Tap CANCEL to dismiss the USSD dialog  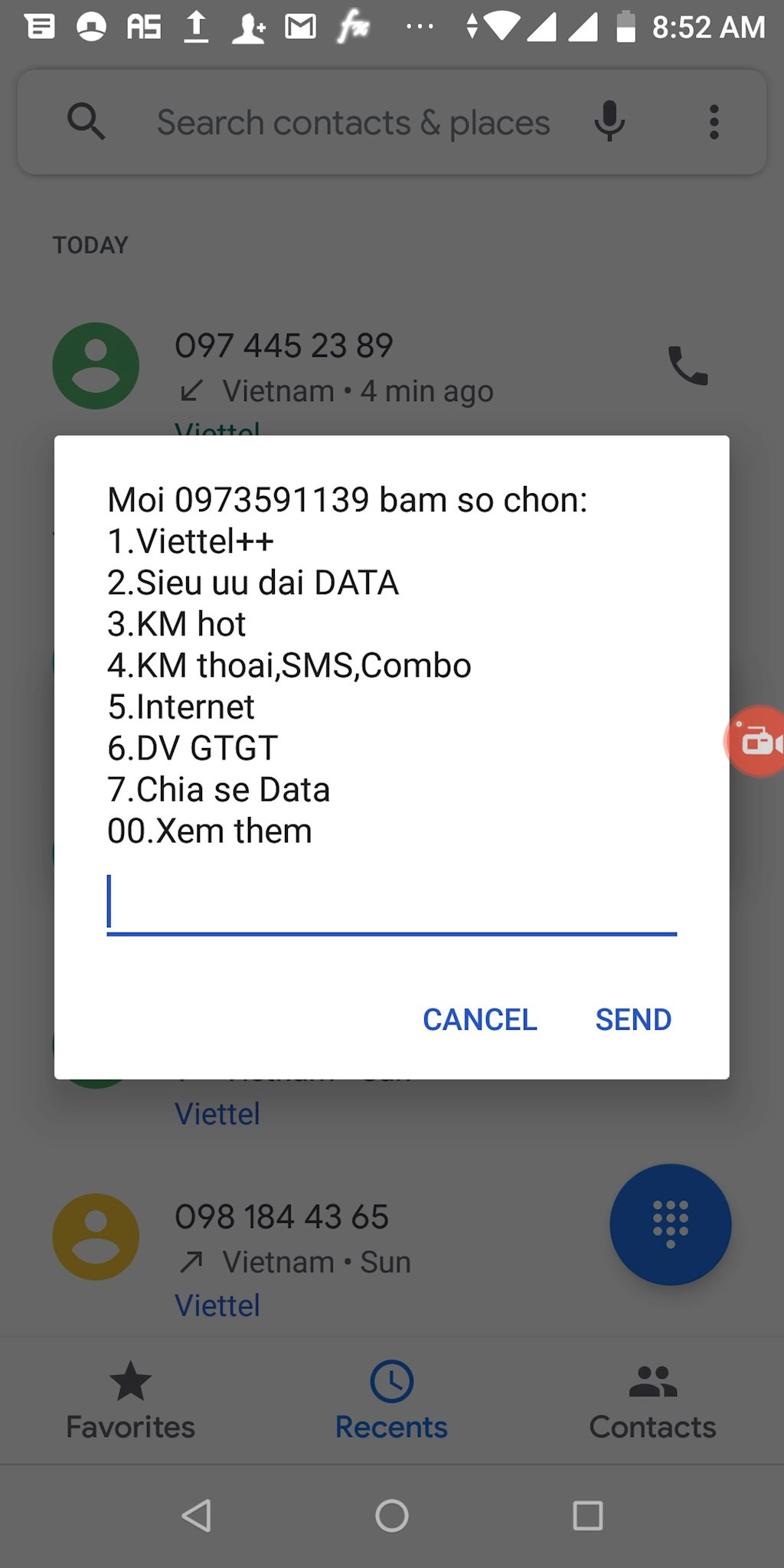click(x=479, y=1019)
